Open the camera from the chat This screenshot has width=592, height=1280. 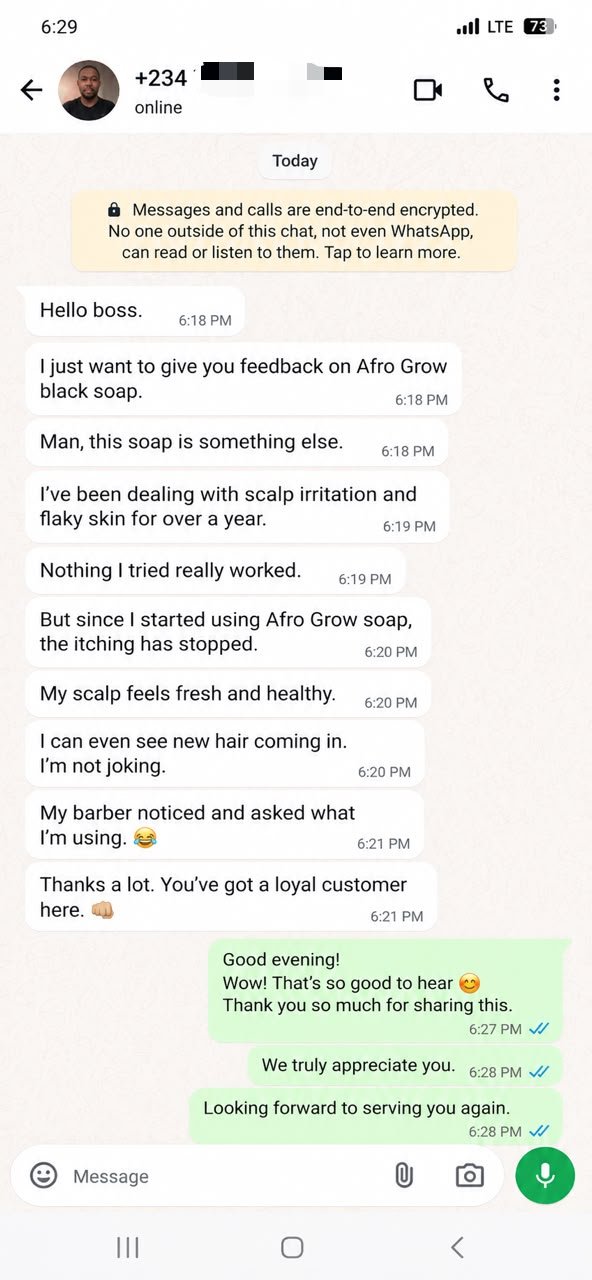[469, 1176]
